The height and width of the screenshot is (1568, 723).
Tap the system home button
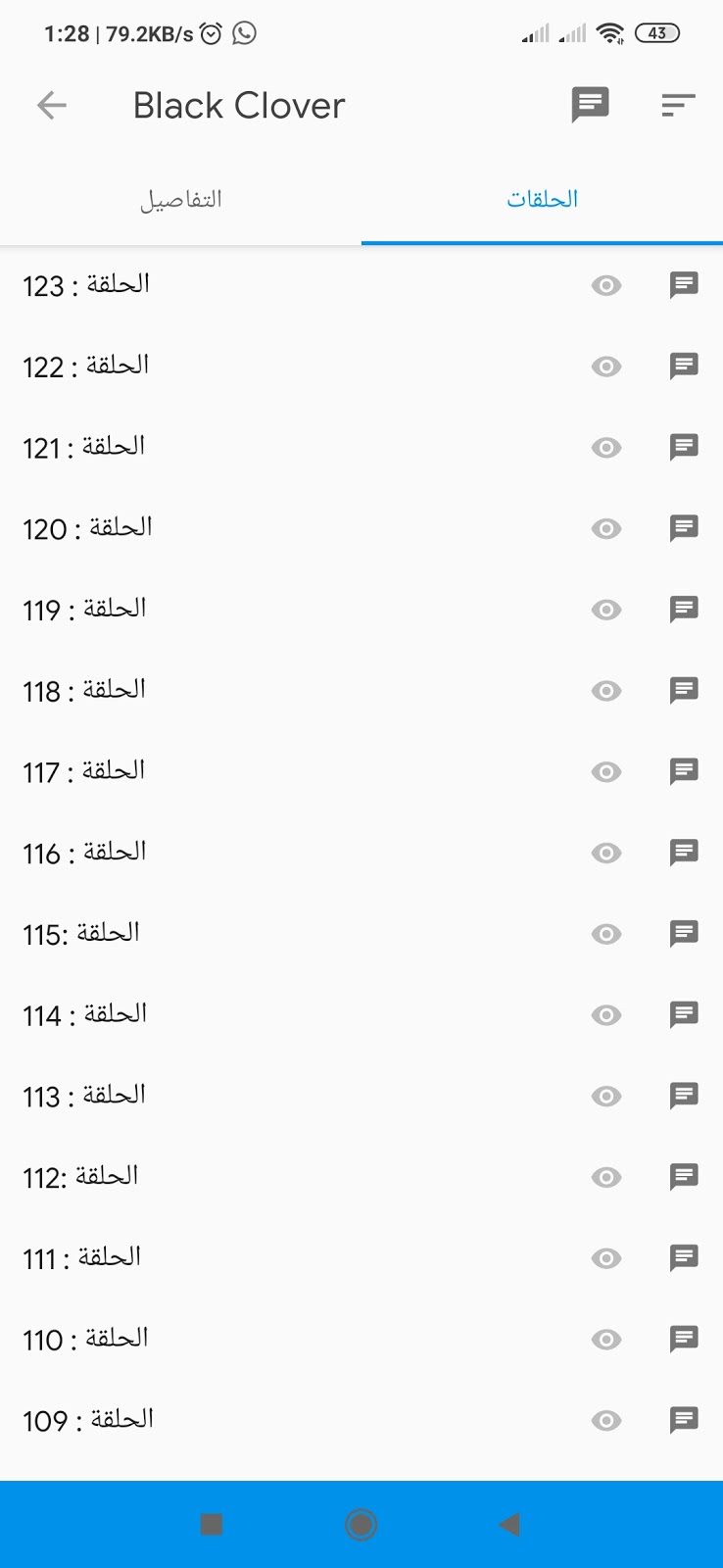pos(361,1524)
